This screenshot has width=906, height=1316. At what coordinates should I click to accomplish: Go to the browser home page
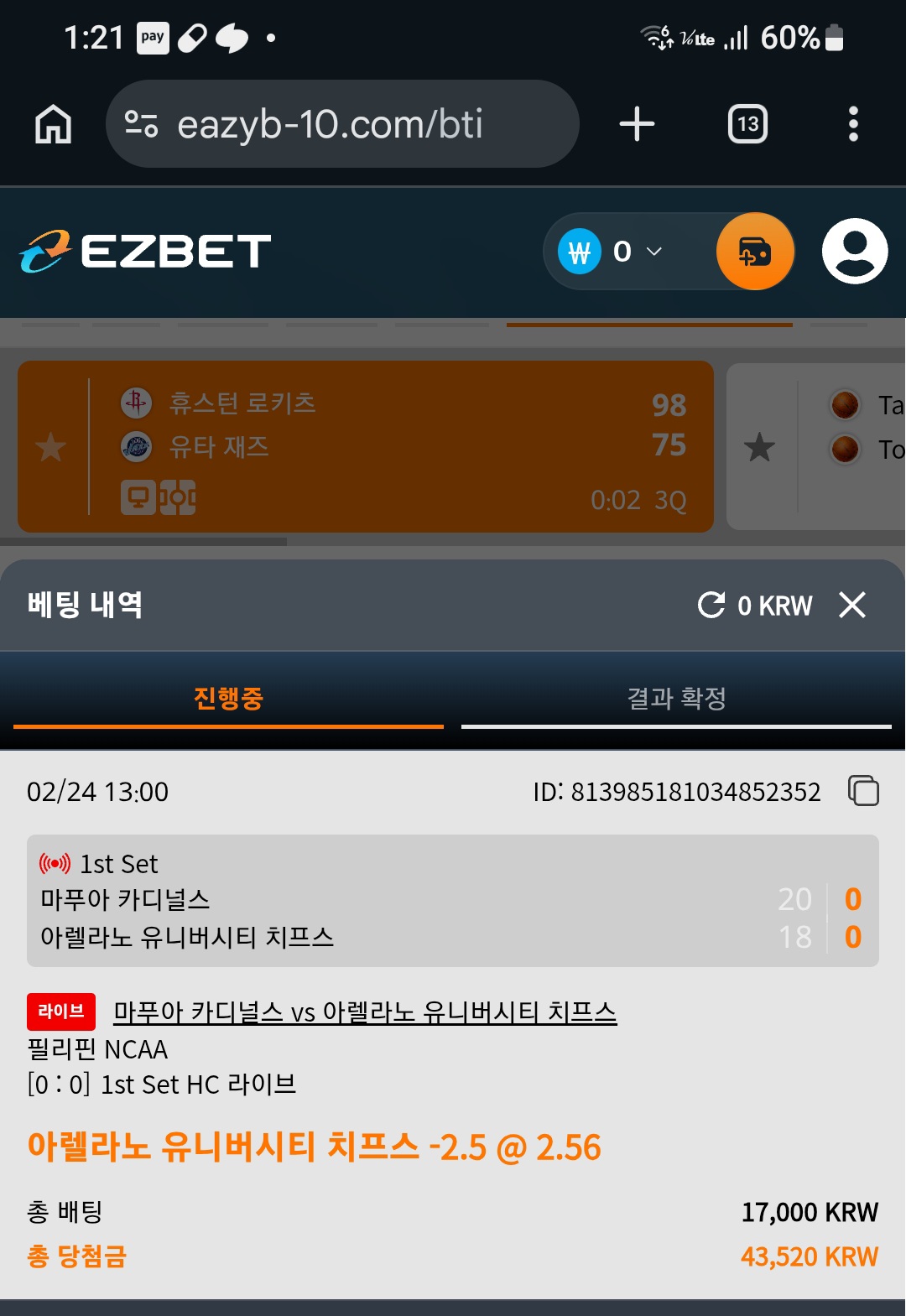[53, 124]
